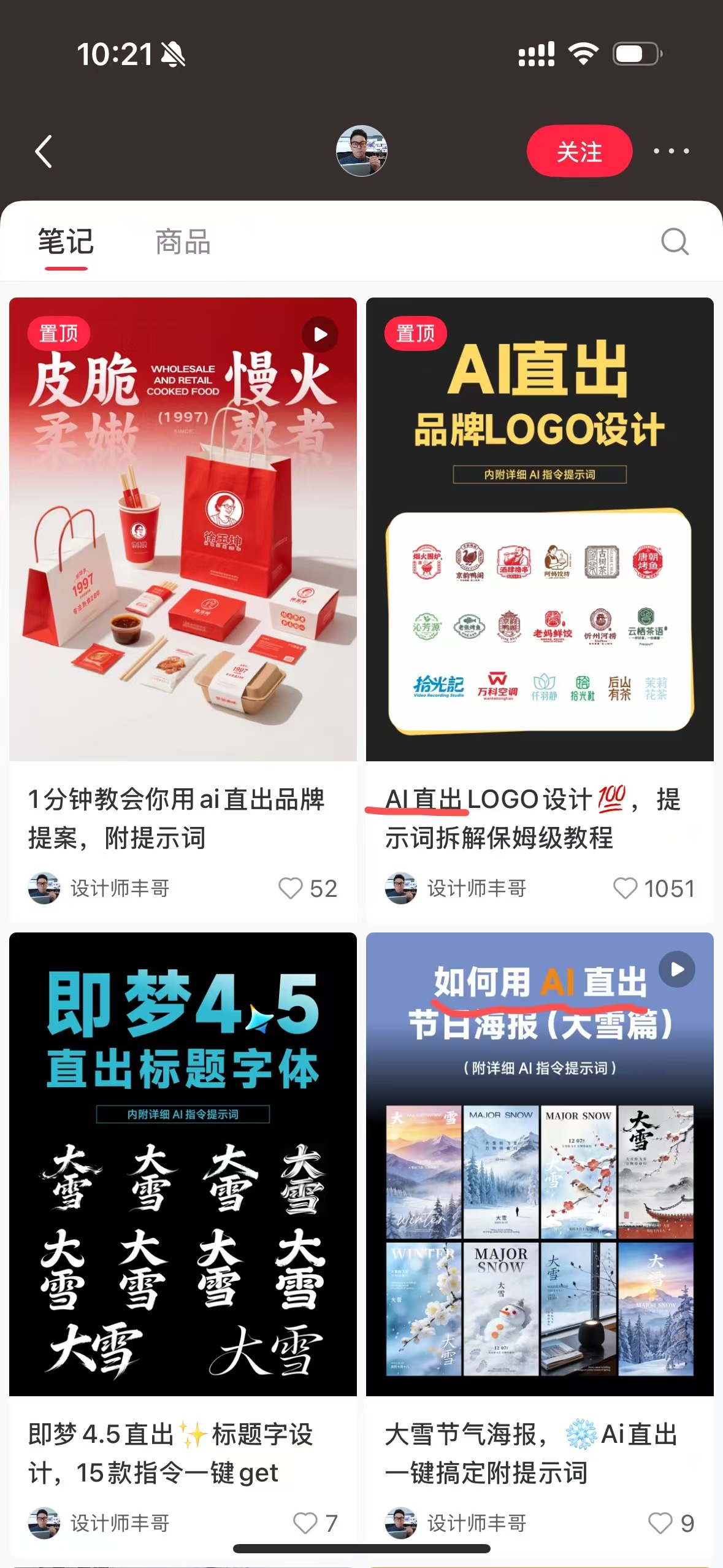Switch to the 商品 tab
The height and width of the screenshot is (1568, 723).
click(183, 241)
